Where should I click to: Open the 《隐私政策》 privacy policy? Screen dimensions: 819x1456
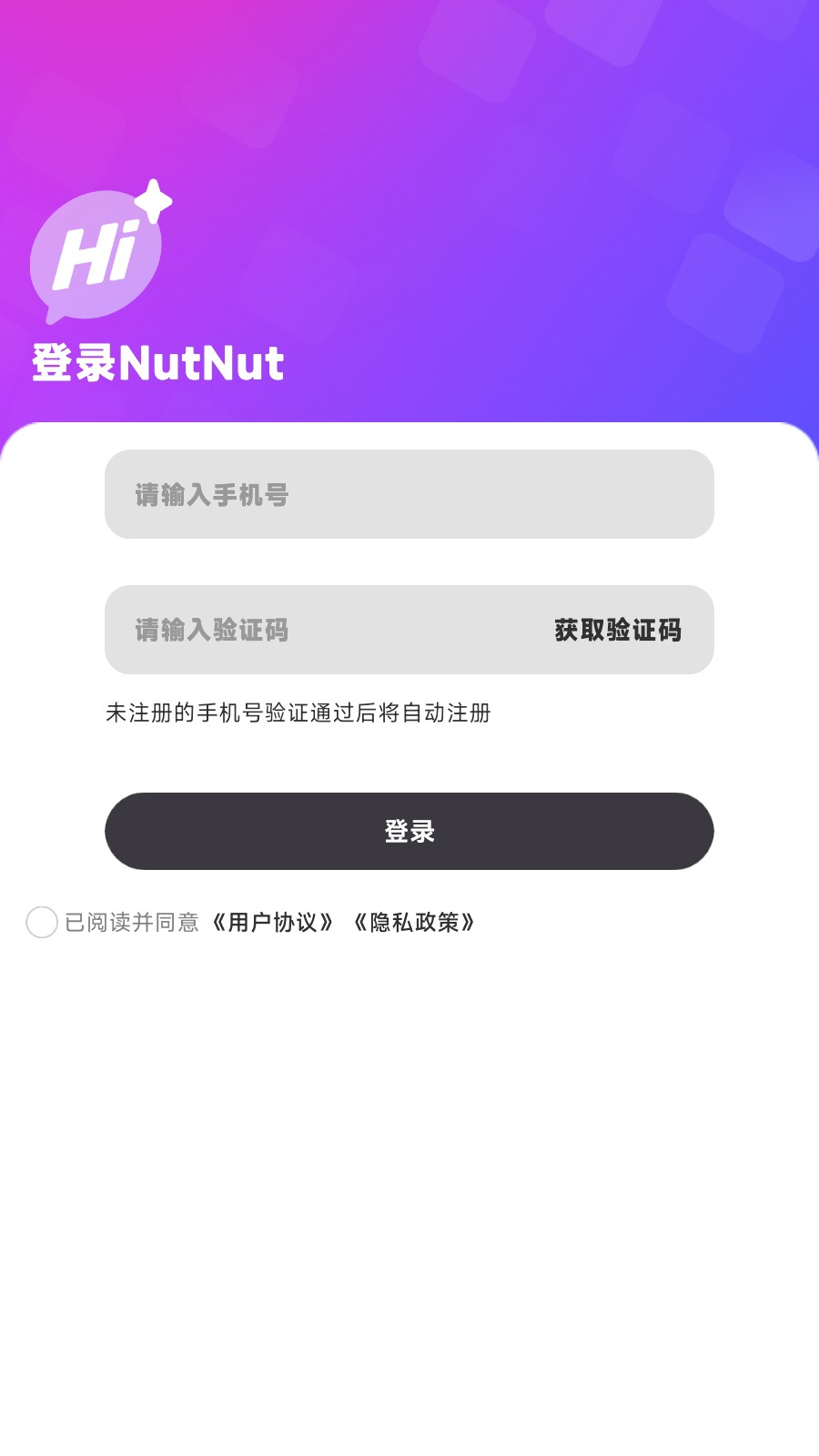pos(415,923)
